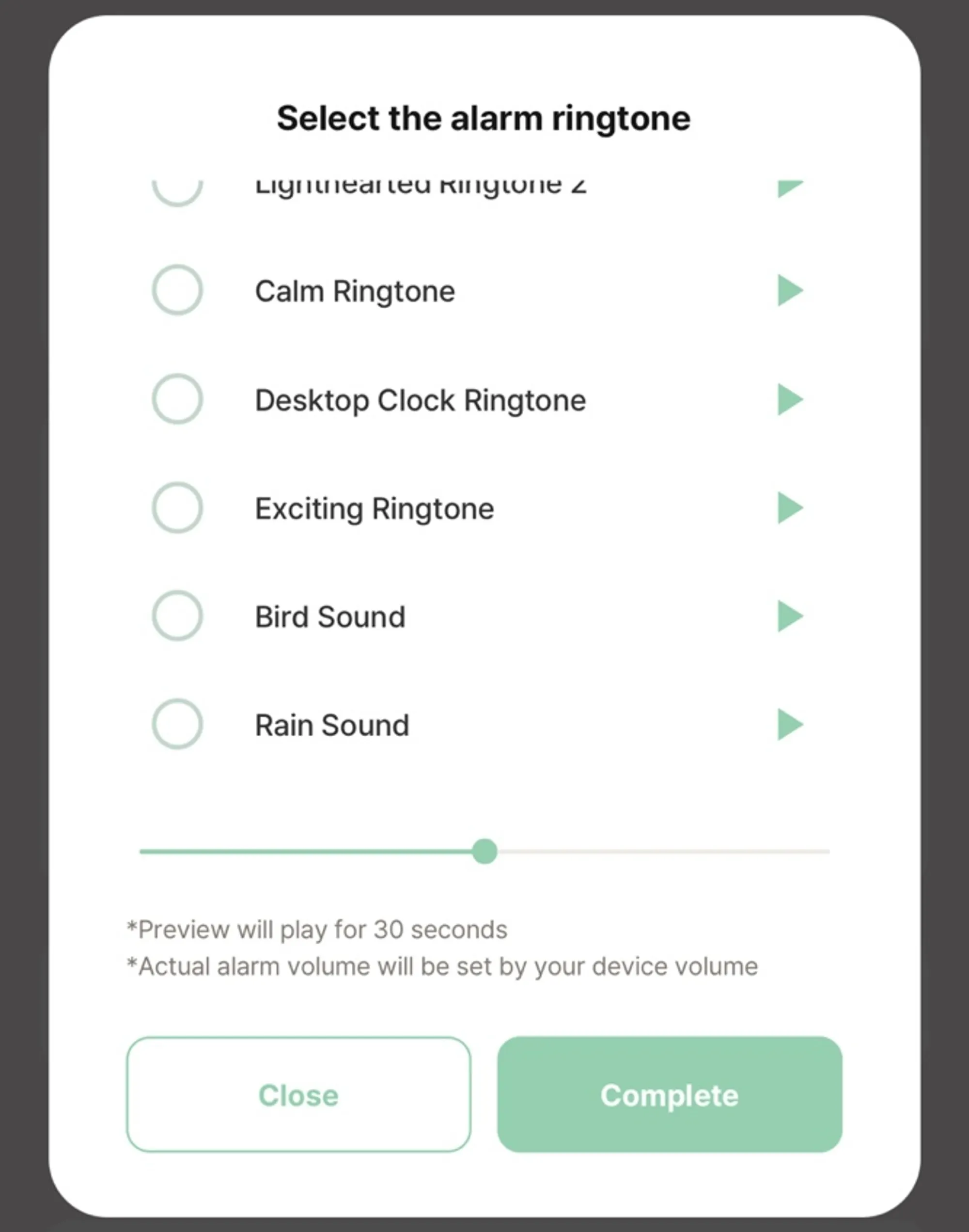Play the Rain Sound preview
Image resolution: width=969 pixels, height=1232 pixels.
point(789,725)
